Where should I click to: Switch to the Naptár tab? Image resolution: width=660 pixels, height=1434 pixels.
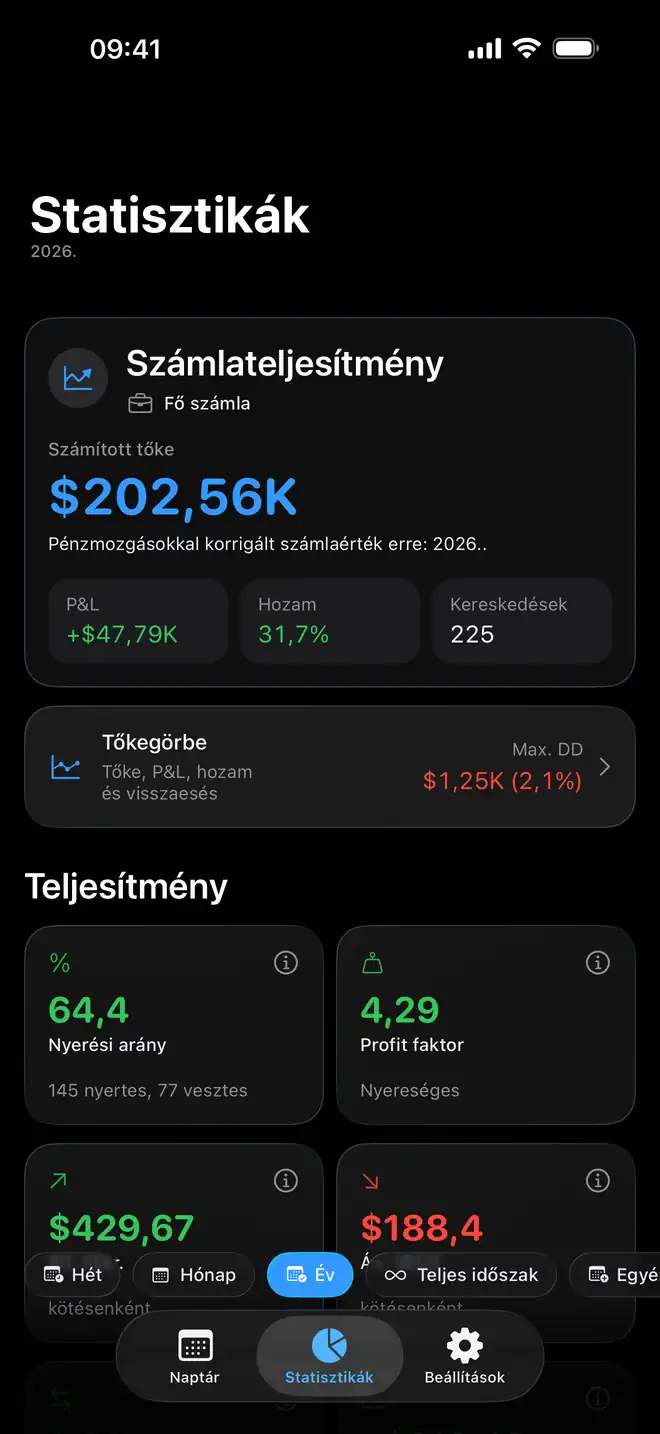[195, 1357]
